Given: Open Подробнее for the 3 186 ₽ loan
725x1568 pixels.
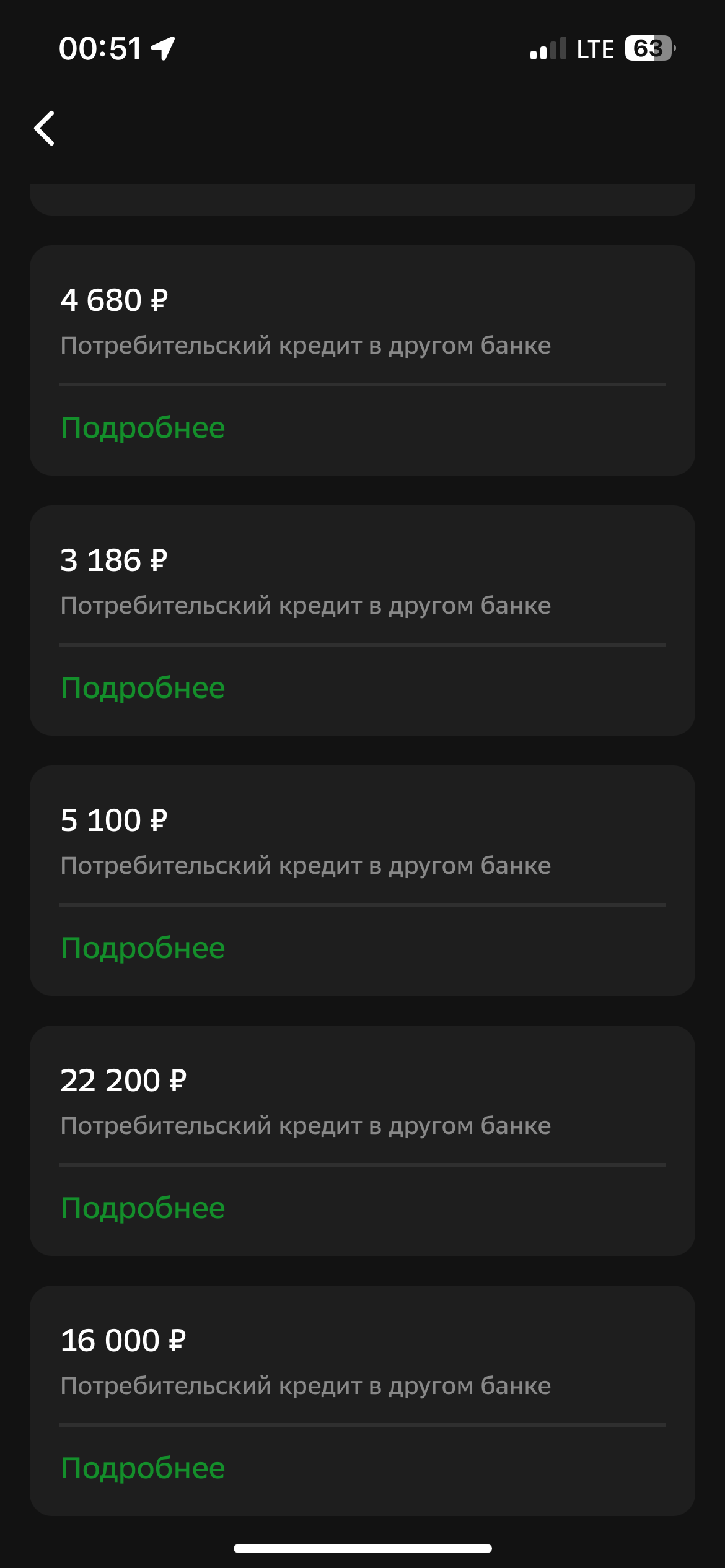Looking at the screenshot, I should point(143,689).
